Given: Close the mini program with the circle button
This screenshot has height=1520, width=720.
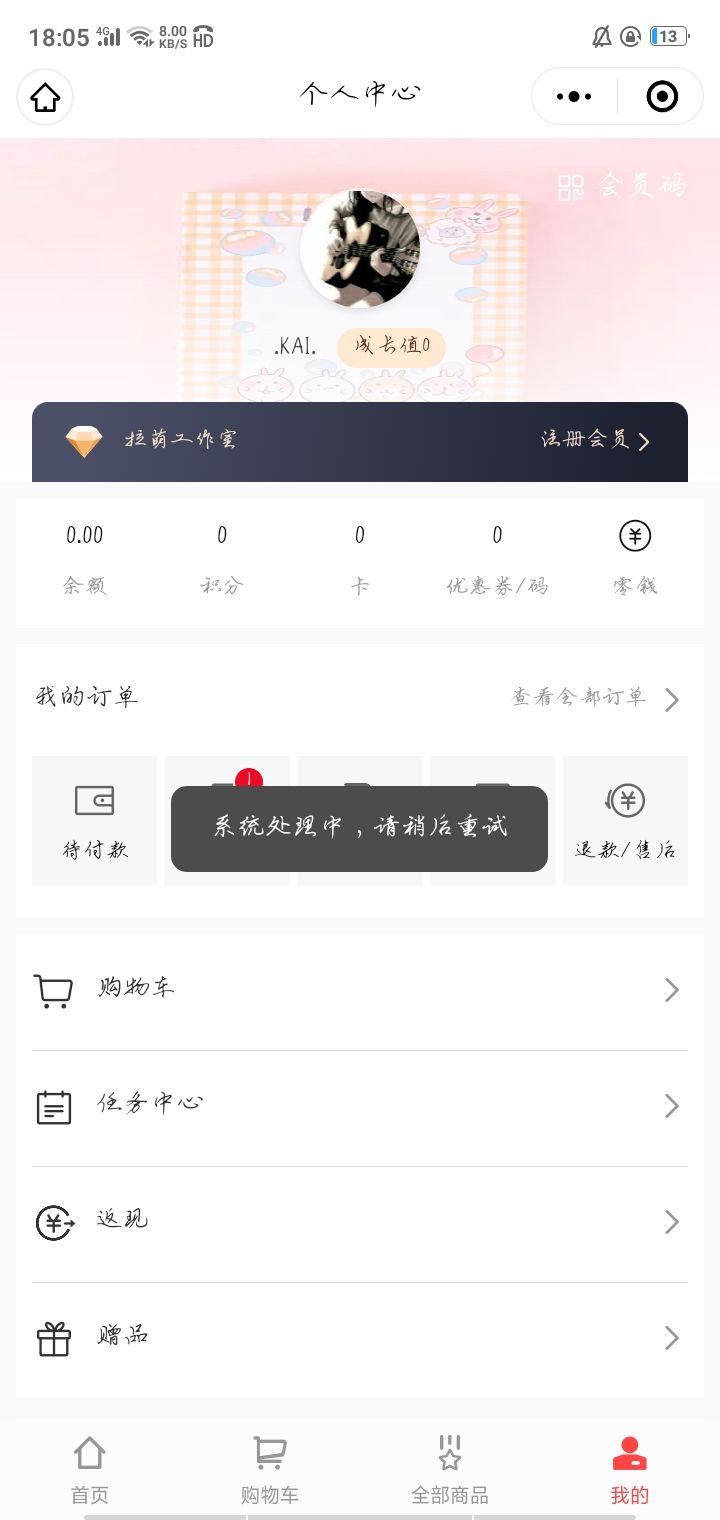Looking at the screenshot, I should pos(662,97).
